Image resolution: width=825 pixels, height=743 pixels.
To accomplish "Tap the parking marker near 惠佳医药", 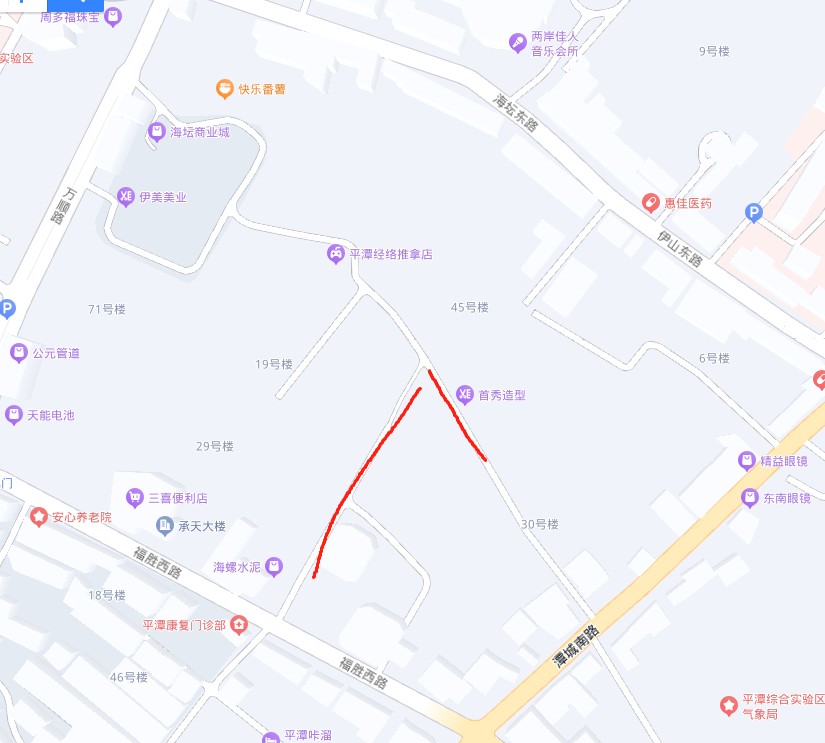I will pyautogui.click(x=754, y=213).
